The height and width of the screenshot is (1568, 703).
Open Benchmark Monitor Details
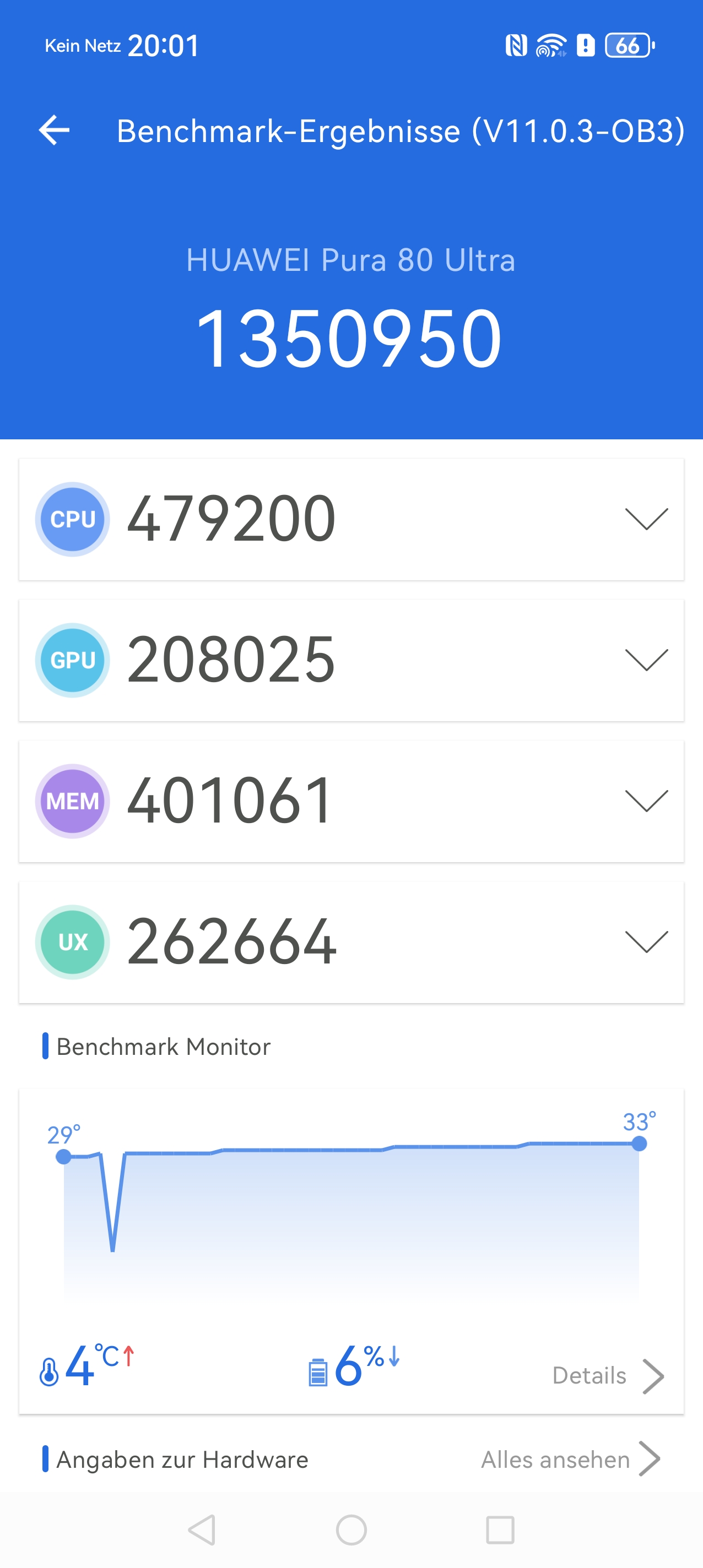click(x=607, y=1376)
